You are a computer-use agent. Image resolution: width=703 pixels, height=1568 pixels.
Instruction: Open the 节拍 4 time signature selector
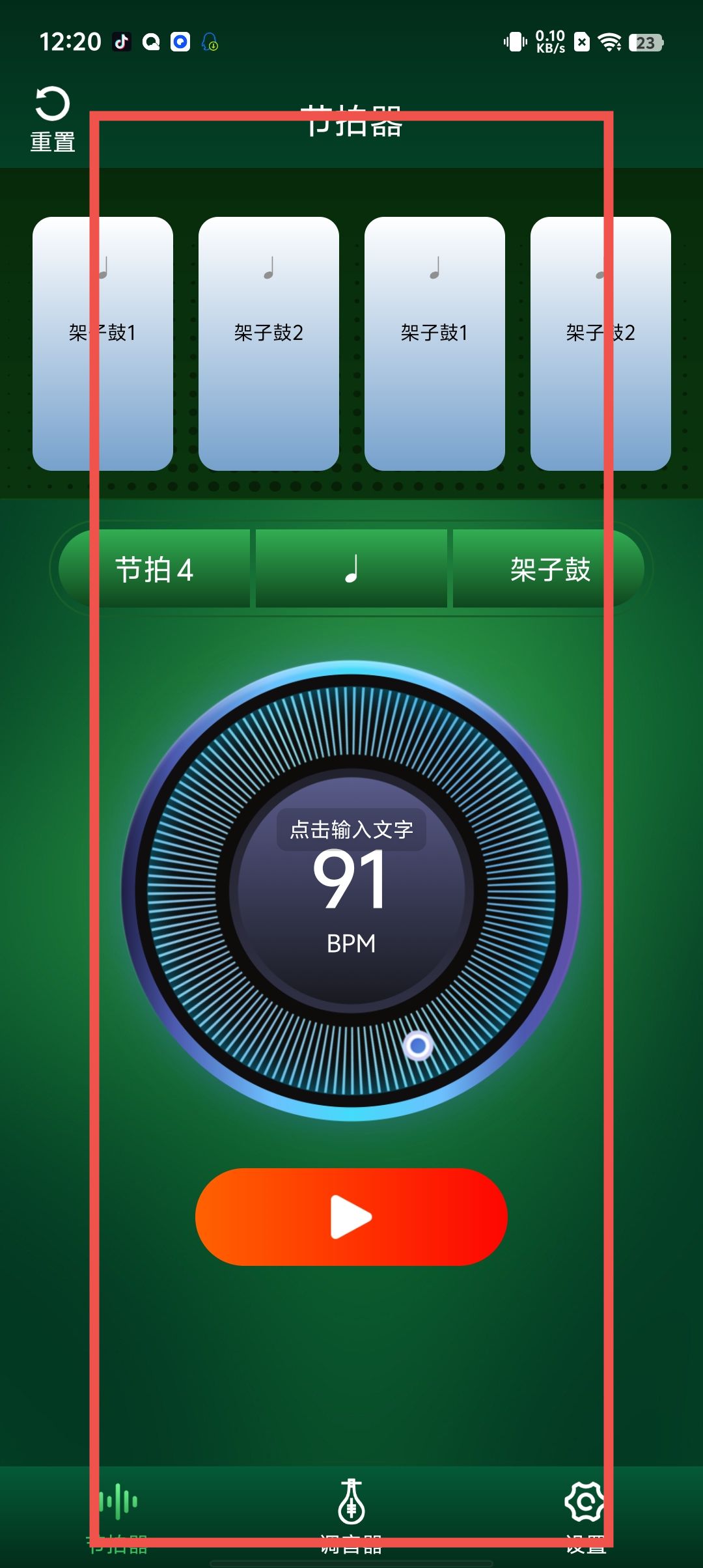pos(155,569)
